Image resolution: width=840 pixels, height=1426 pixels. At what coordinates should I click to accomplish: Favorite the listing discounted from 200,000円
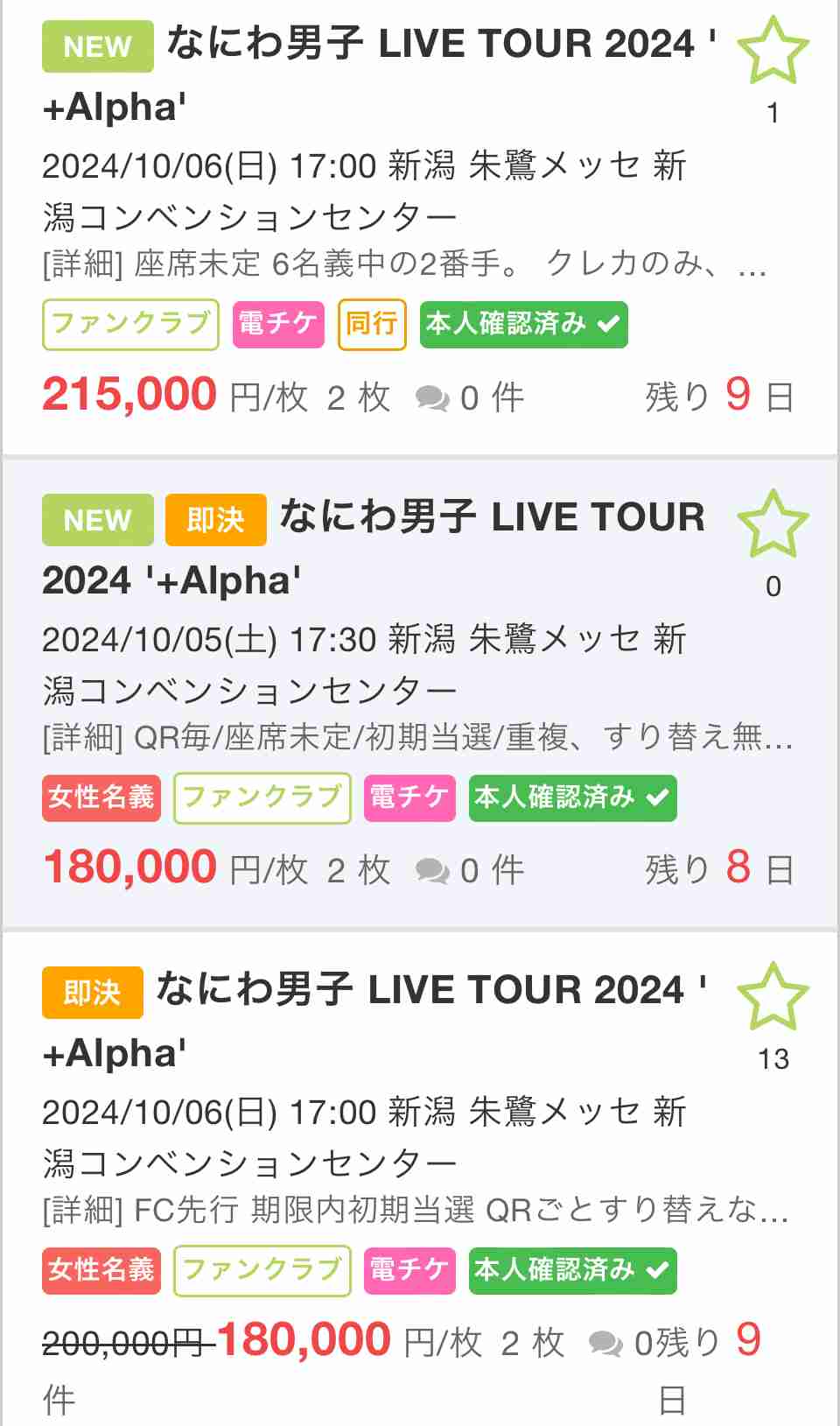pos(773,996)
